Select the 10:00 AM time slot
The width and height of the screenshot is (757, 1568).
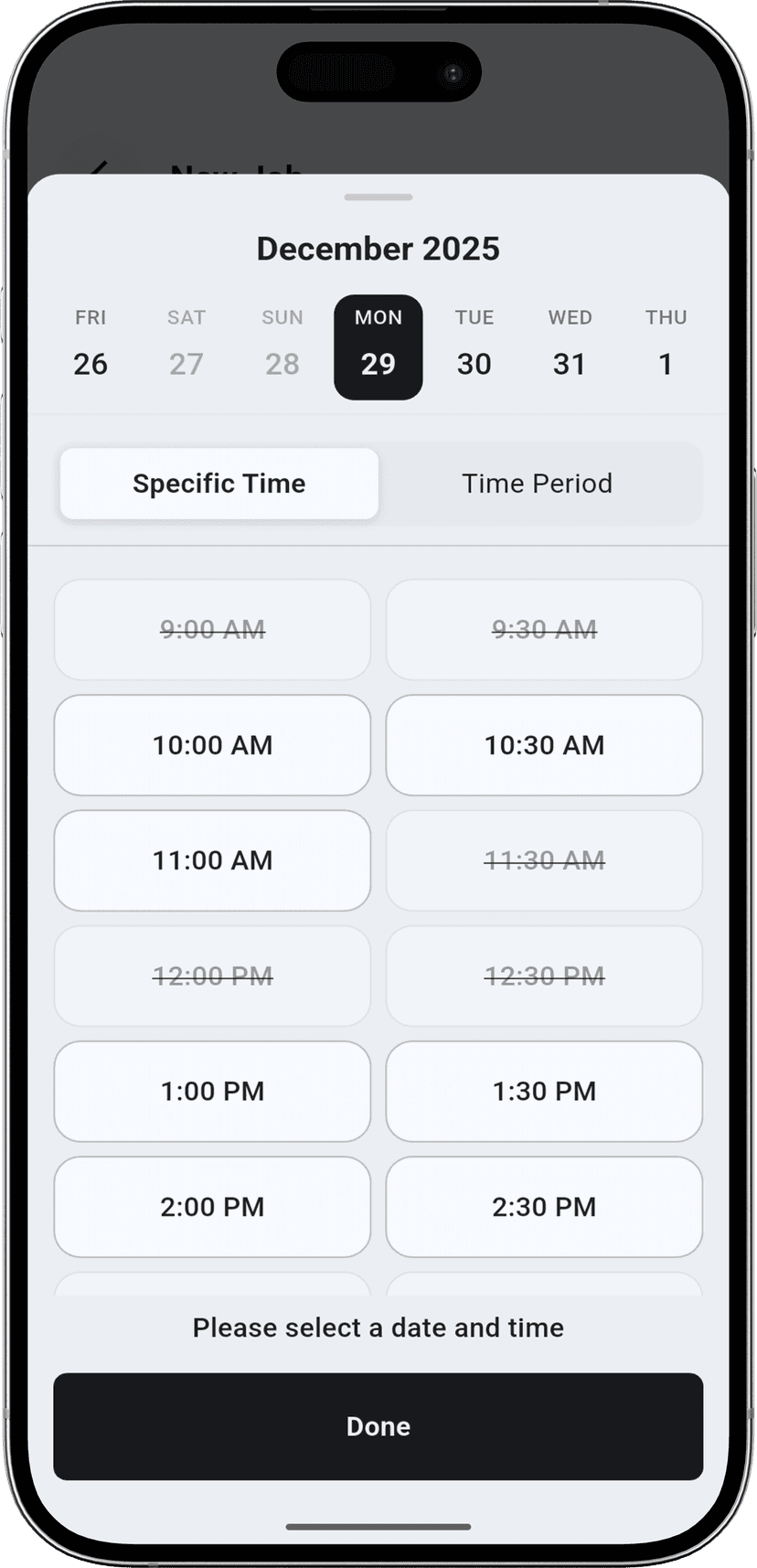[212, 744]
